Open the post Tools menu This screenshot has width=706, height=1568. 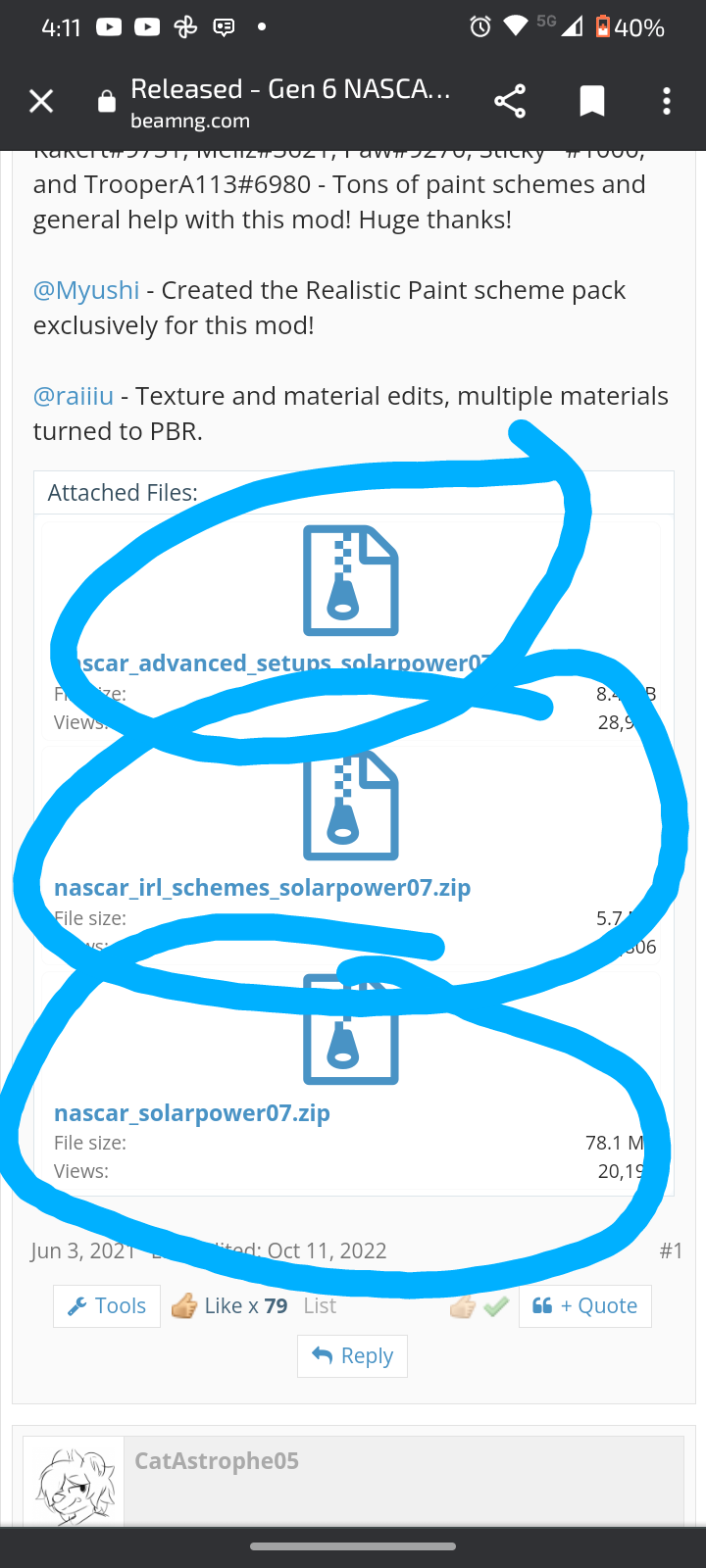(x=107, y=1306)
